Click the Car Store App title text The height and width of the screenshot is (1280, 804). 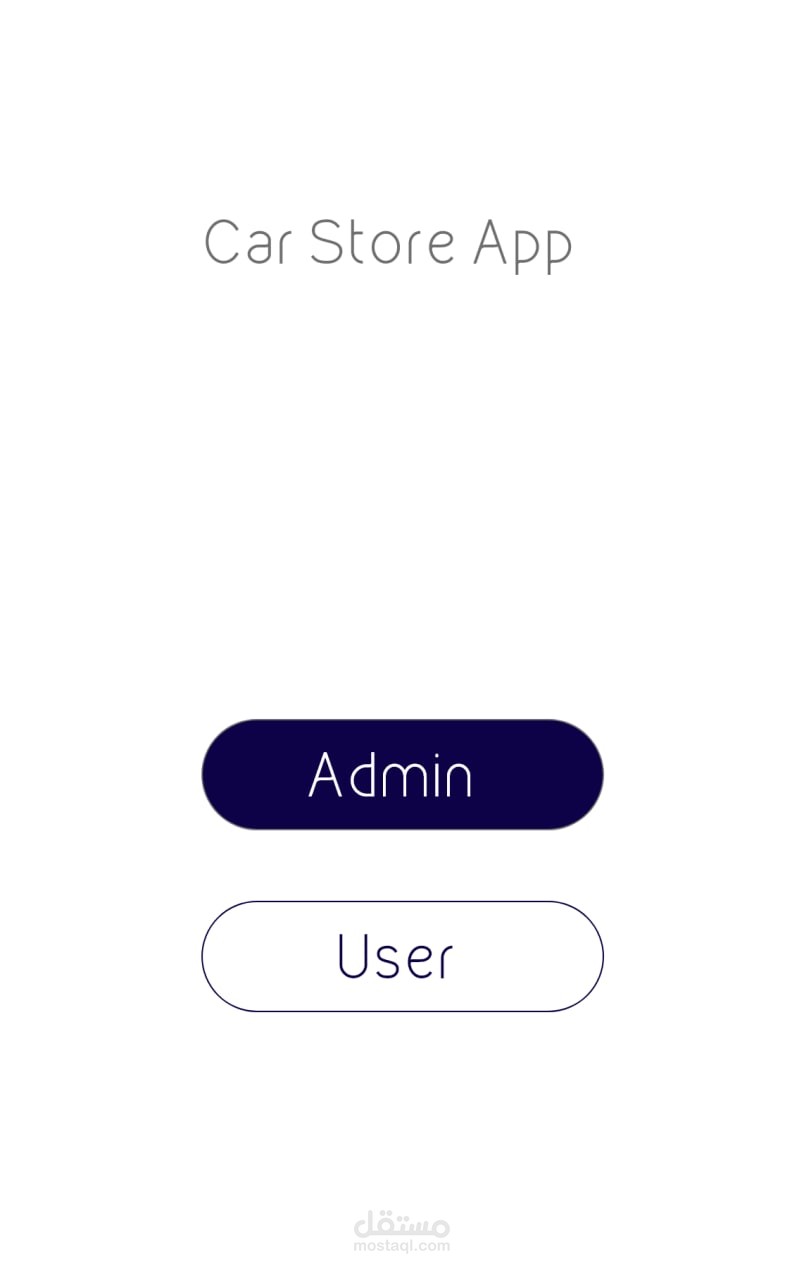390,242
